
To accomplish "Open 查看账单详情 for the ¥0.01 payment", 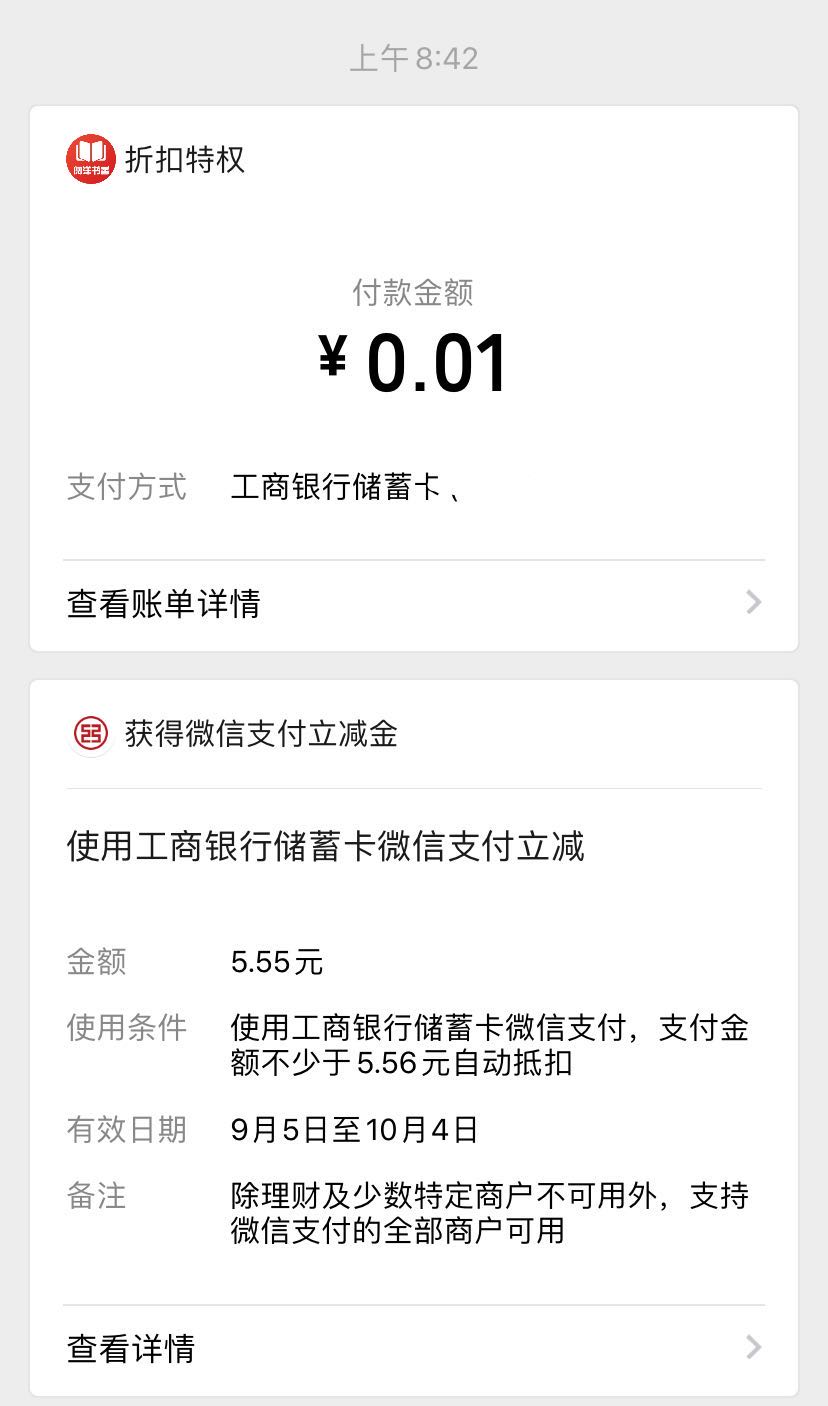I will 413,603.
